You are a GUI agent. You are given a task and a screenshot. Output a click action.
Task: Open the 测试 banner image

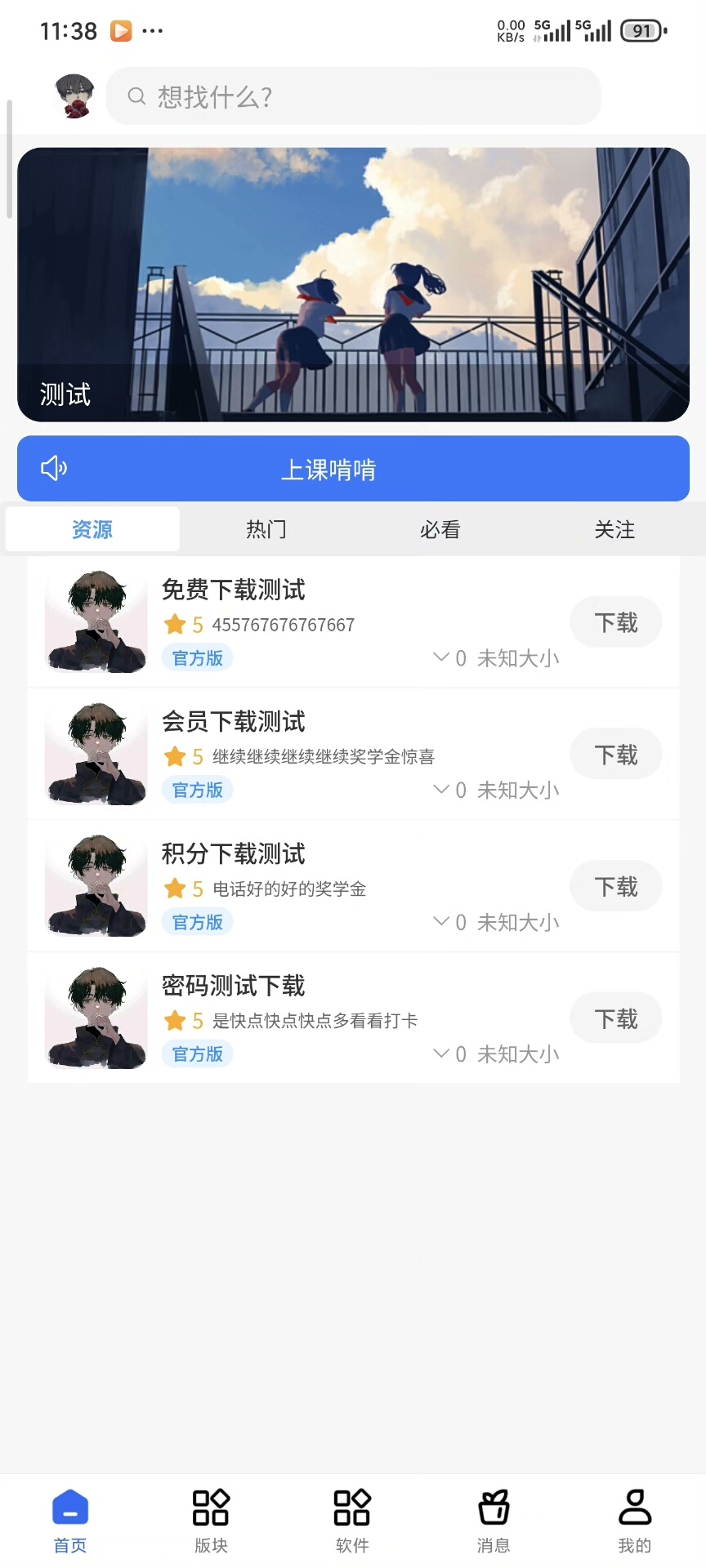click(353, 284)
